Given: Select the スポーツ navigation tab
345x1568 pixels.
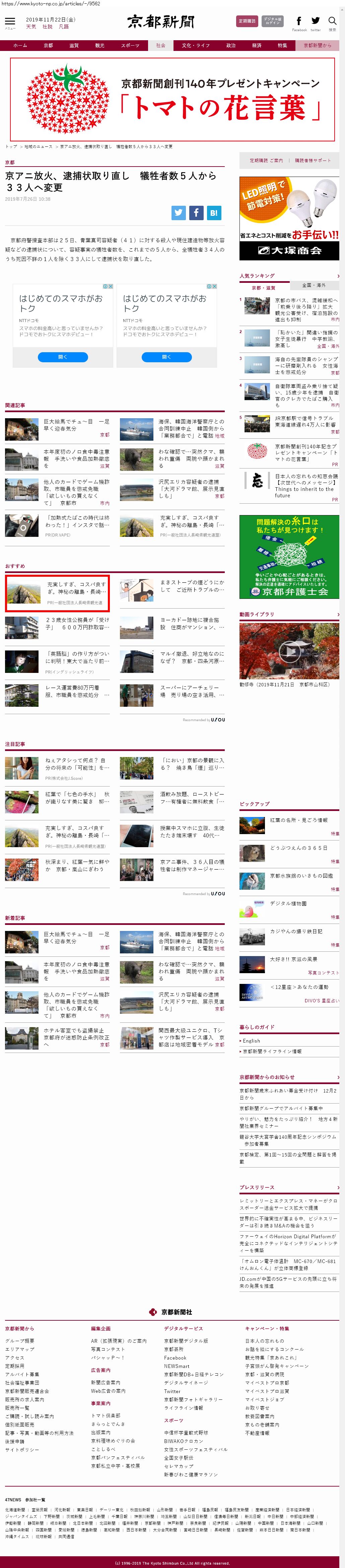Looking at the screenshot, I should (x=130, y=46).
